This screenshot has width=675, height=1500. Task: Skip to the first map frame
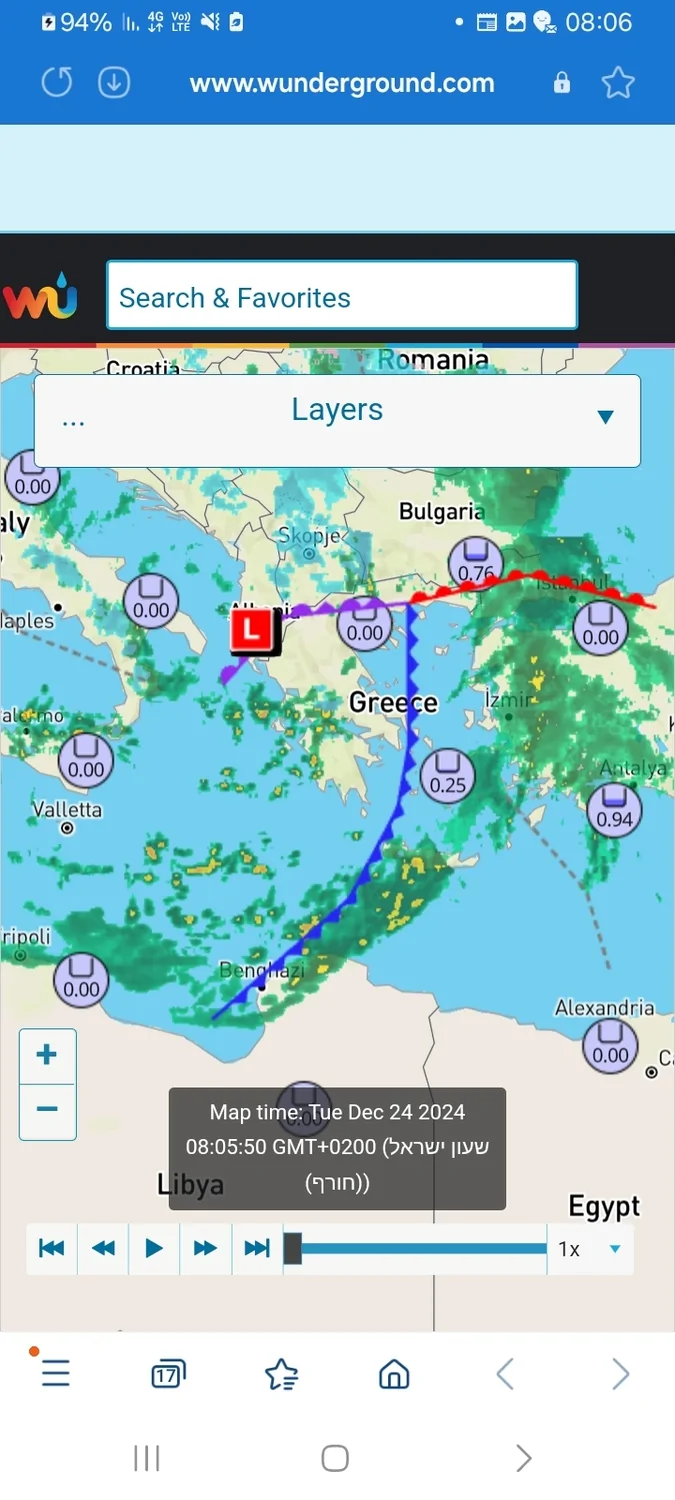51,1248
